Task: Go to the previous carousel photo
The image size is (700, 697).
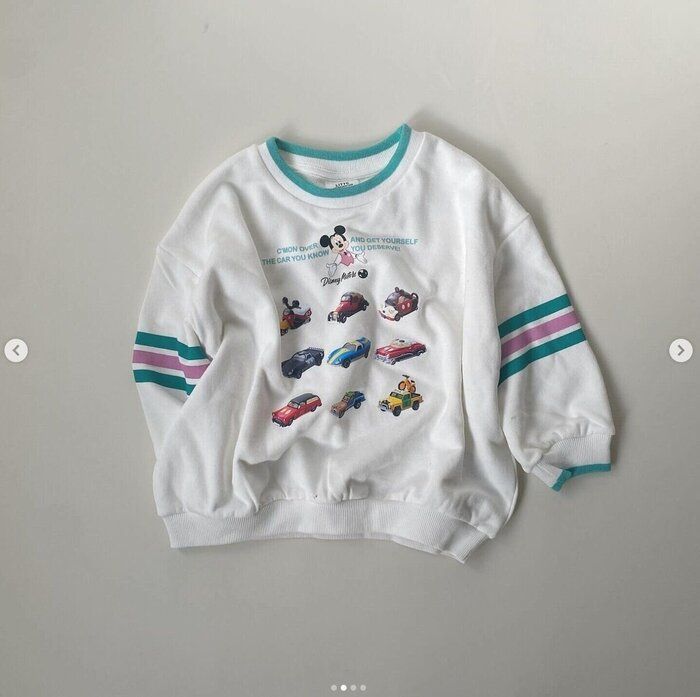Action: tap(16, 351)
